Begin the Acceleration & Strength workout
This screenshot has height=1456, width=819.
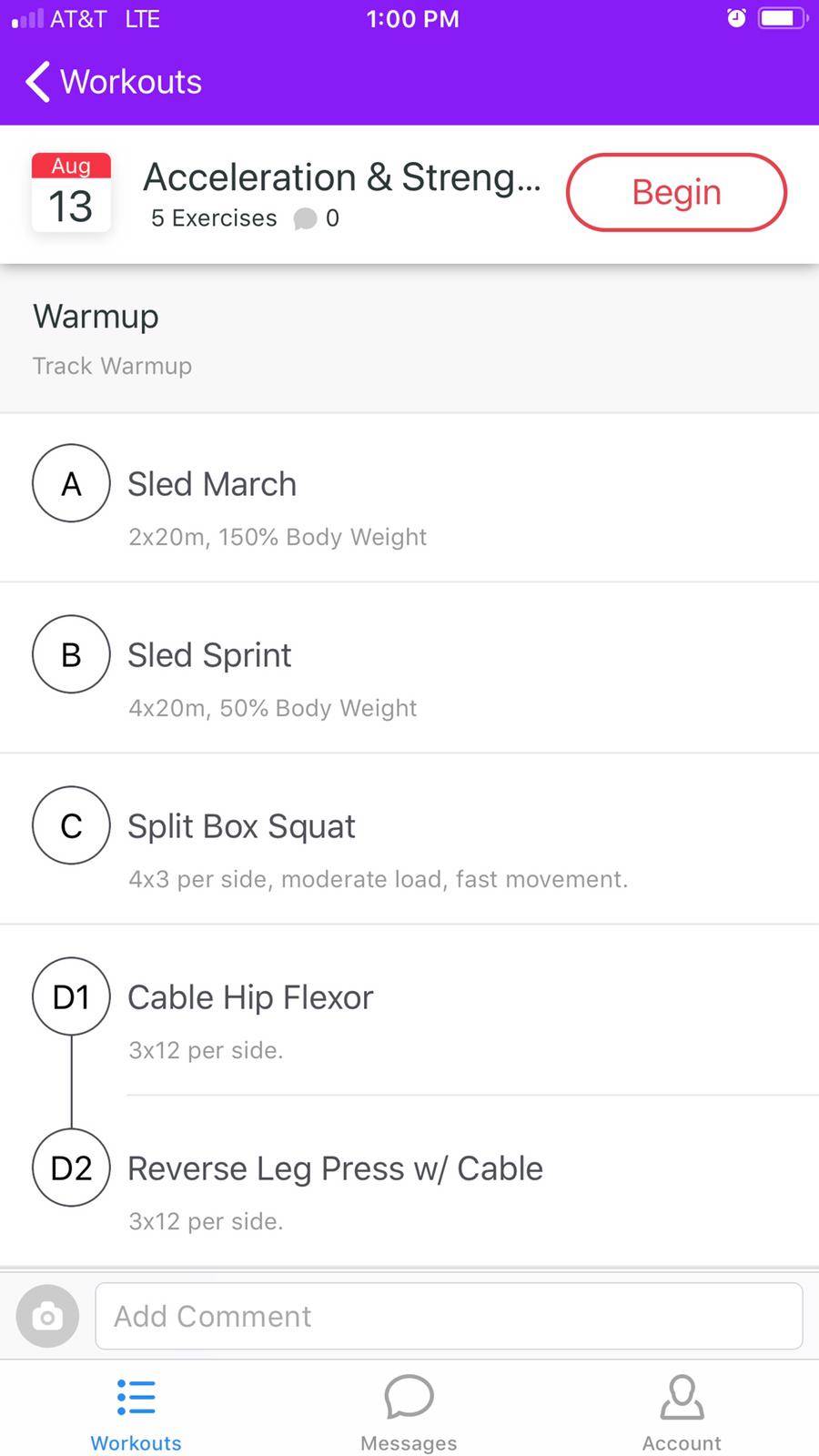[x=676, y=192]
